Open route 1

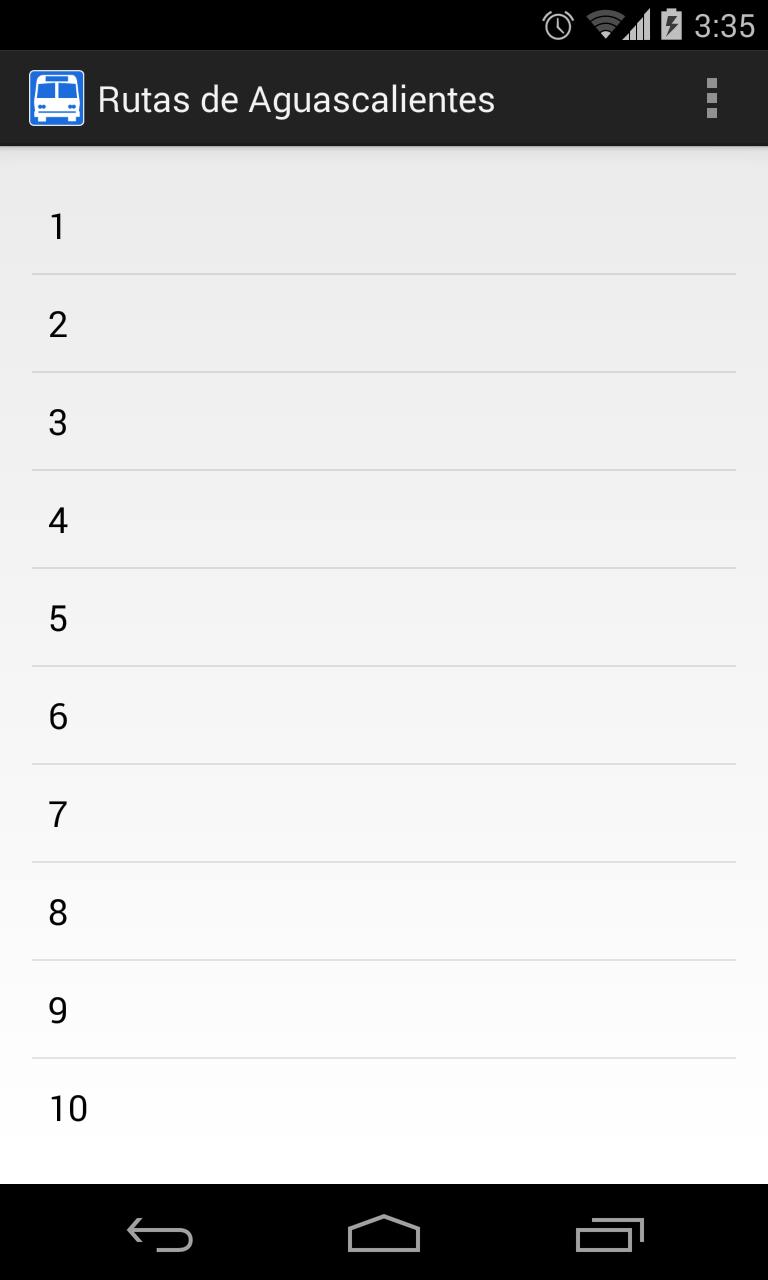[x=384, y=227]
